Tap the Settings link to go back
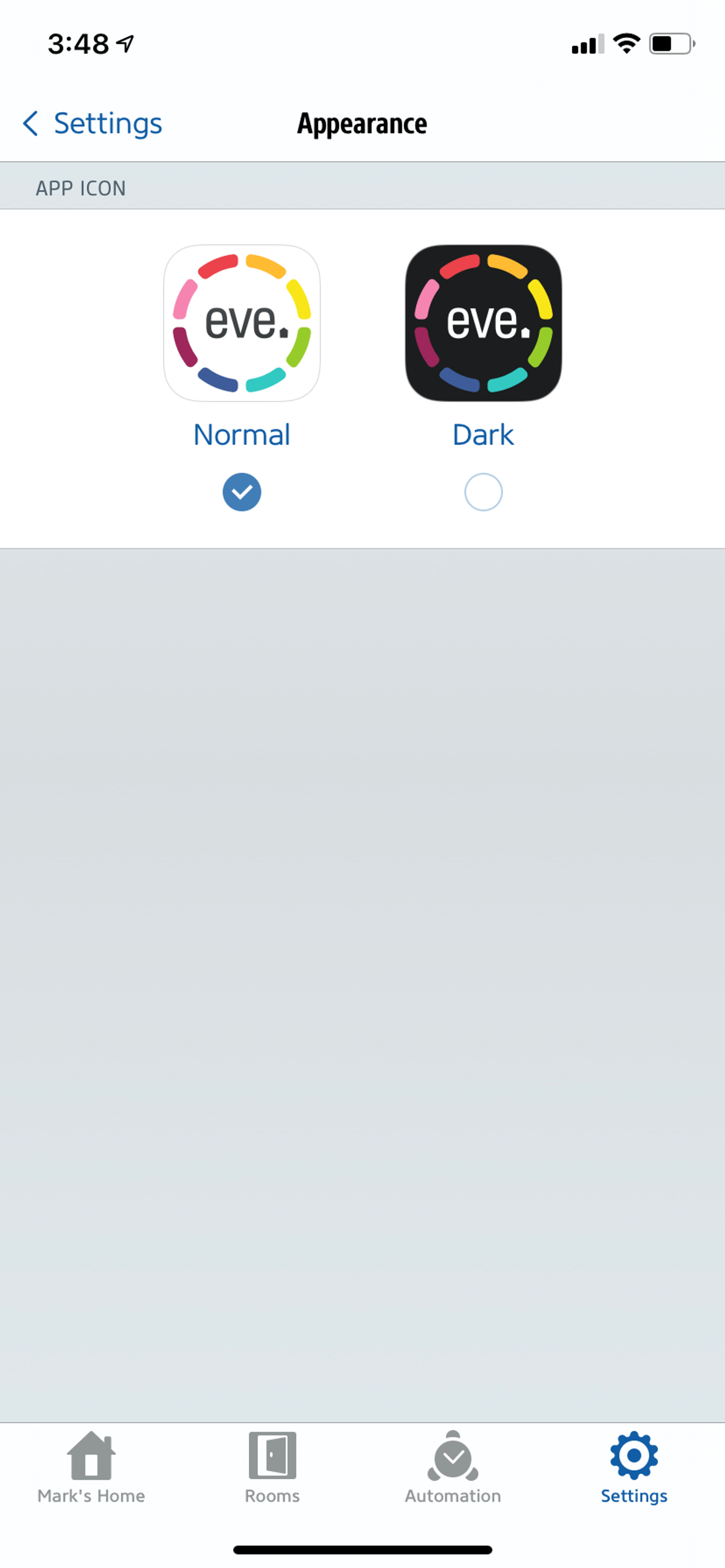Viewport: 725px width, 1568px height. [x=107, y=124]
